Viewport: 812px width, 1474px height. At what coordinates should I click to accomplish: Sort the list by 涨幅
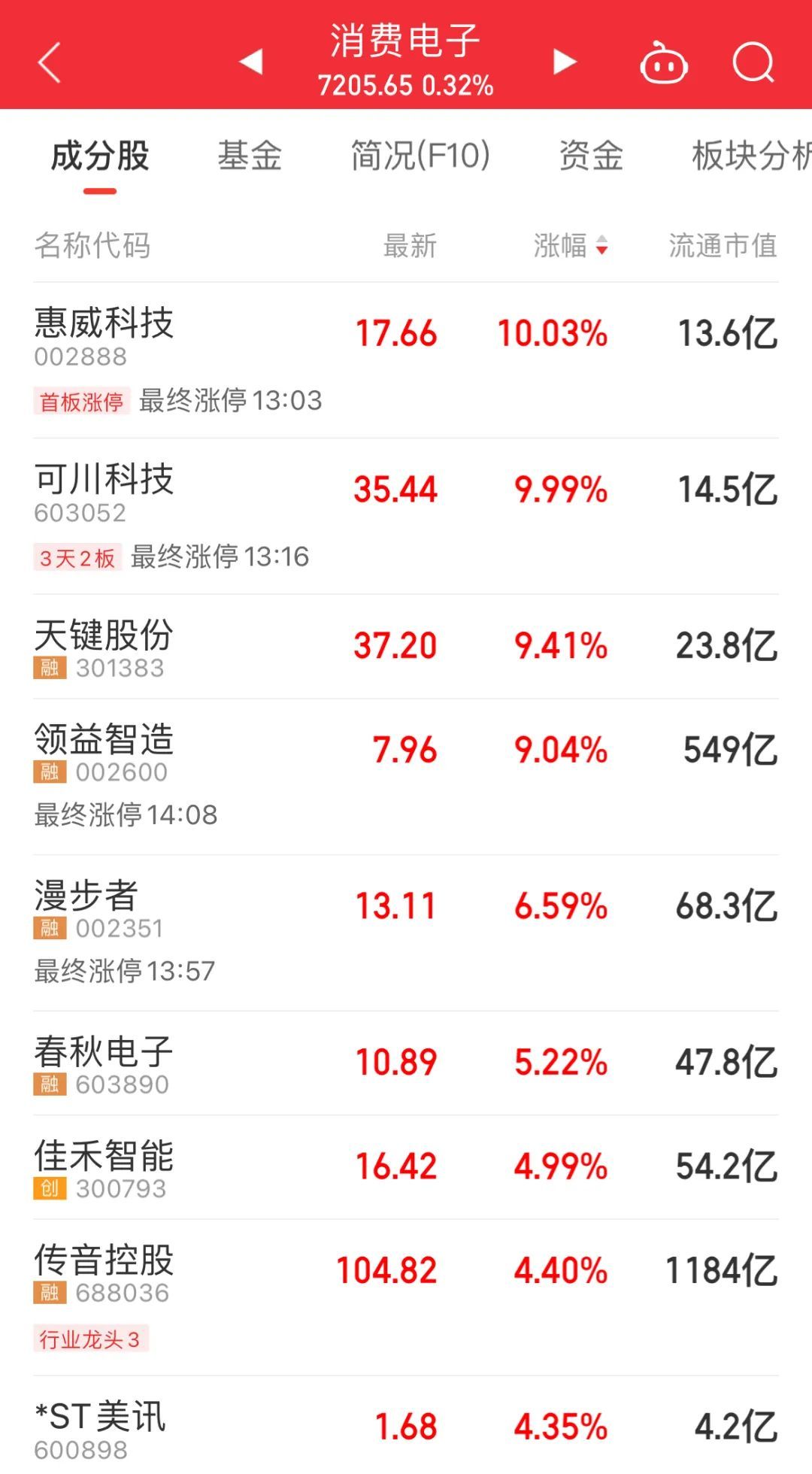(570, 246)
